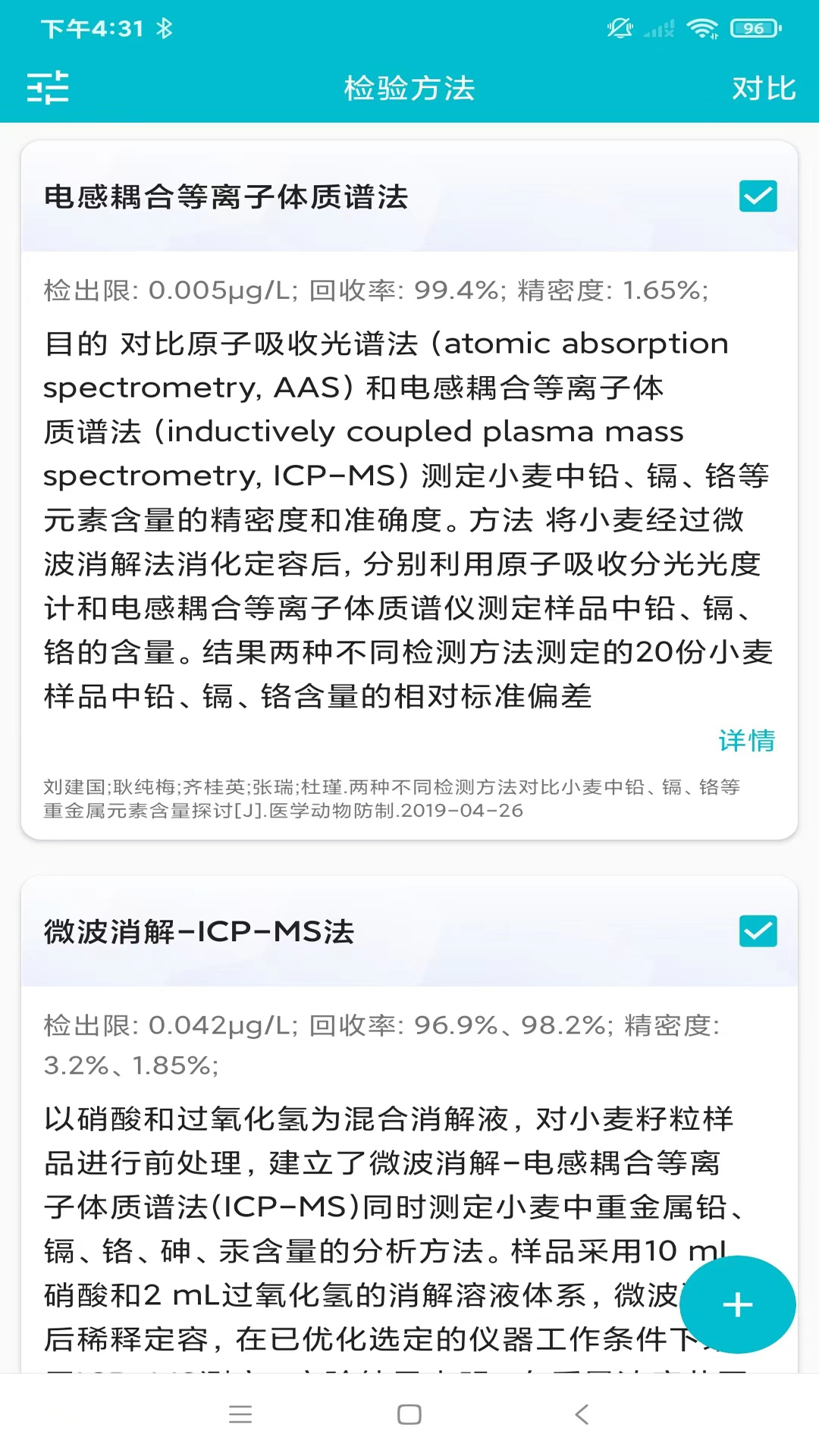Uncheck the 微波消解-ICP-MS法 checkbox
Image resolution: width=819 pixels, height=1456 pixels.
coord(758,931)
